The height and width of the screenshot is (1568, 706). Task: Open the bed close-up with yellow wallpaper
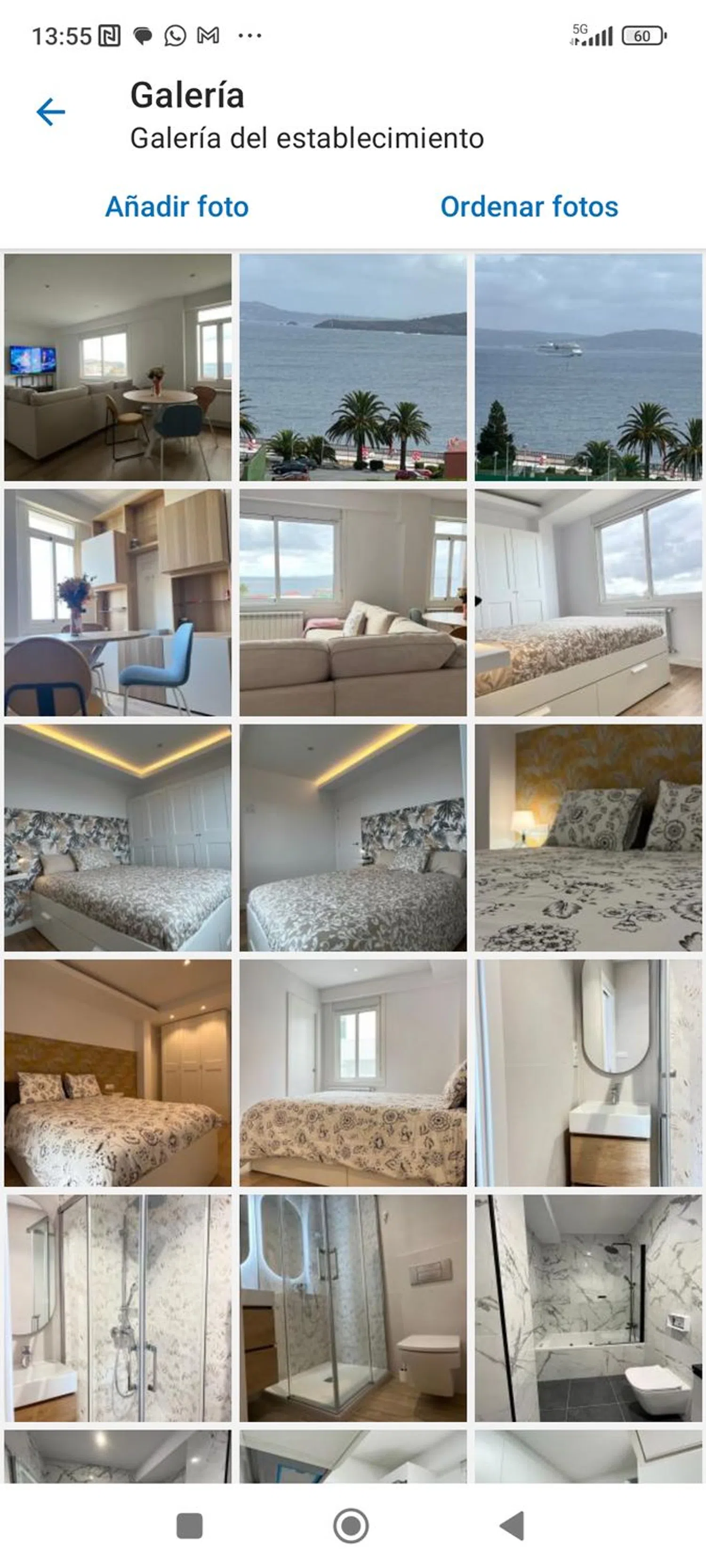click(588, 837)
